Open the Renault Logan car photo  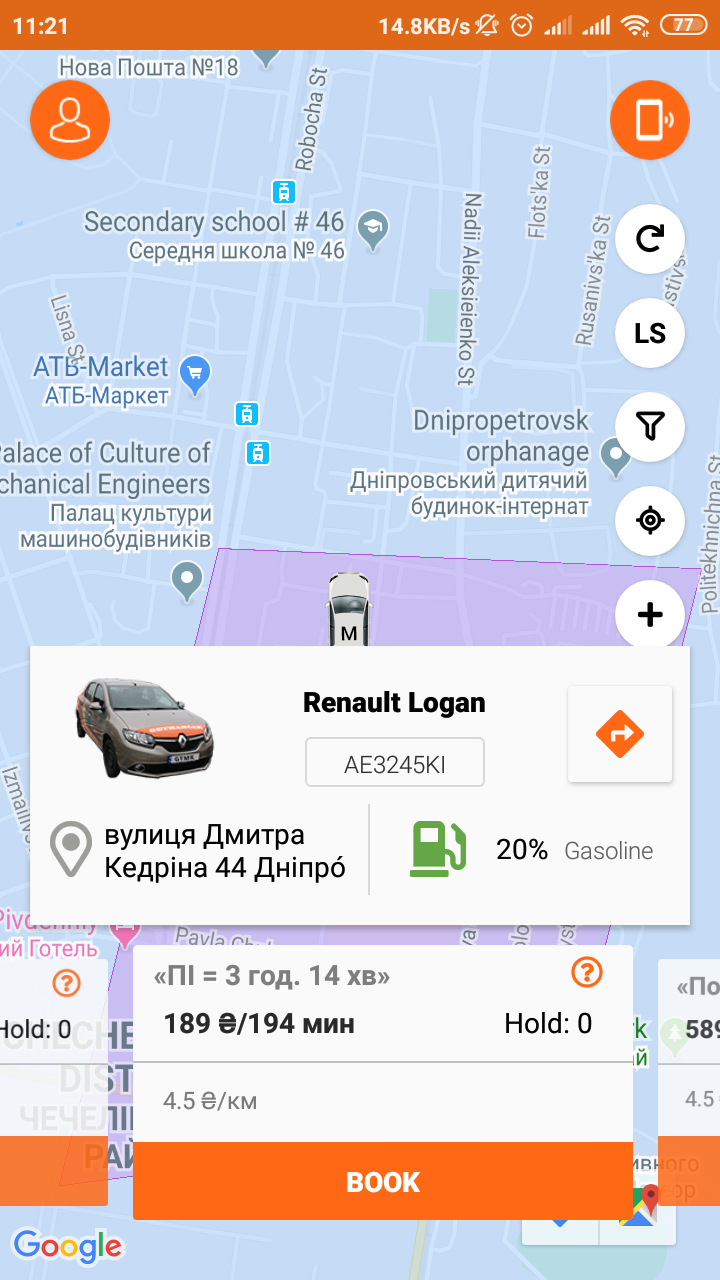145,727
